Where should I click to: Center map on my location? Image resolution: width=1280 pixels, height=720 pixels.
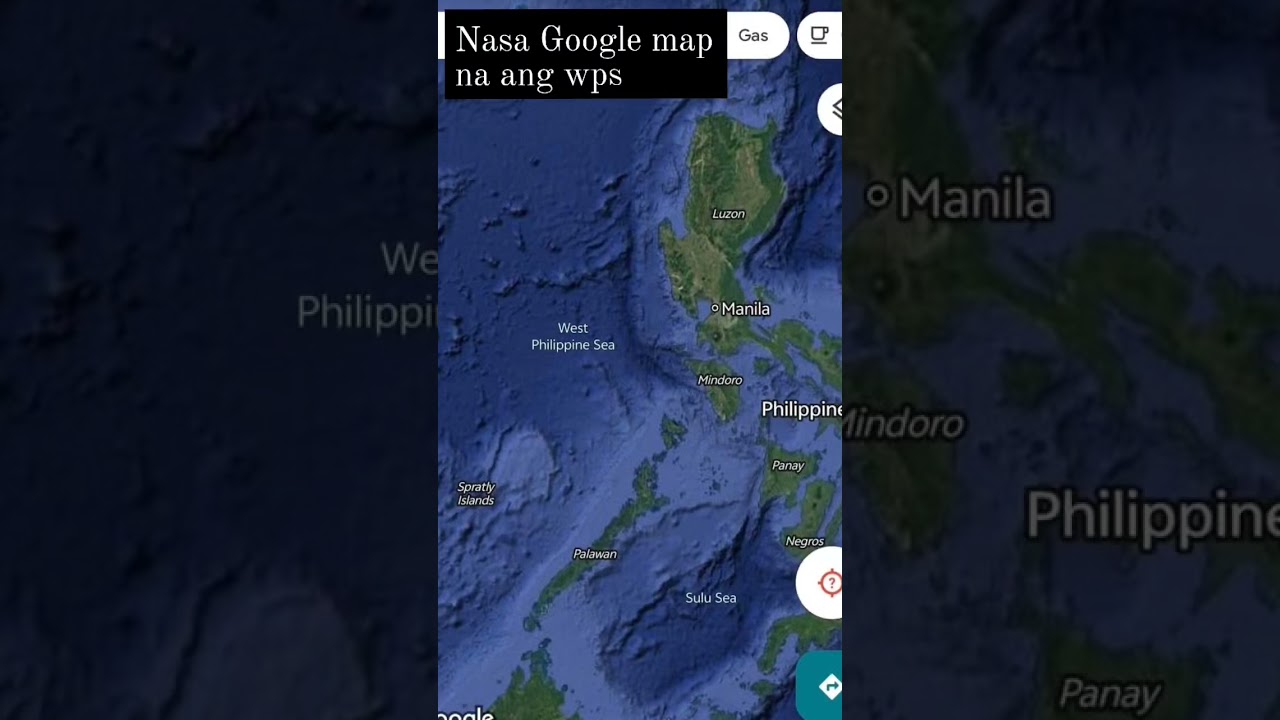[823, 582]
